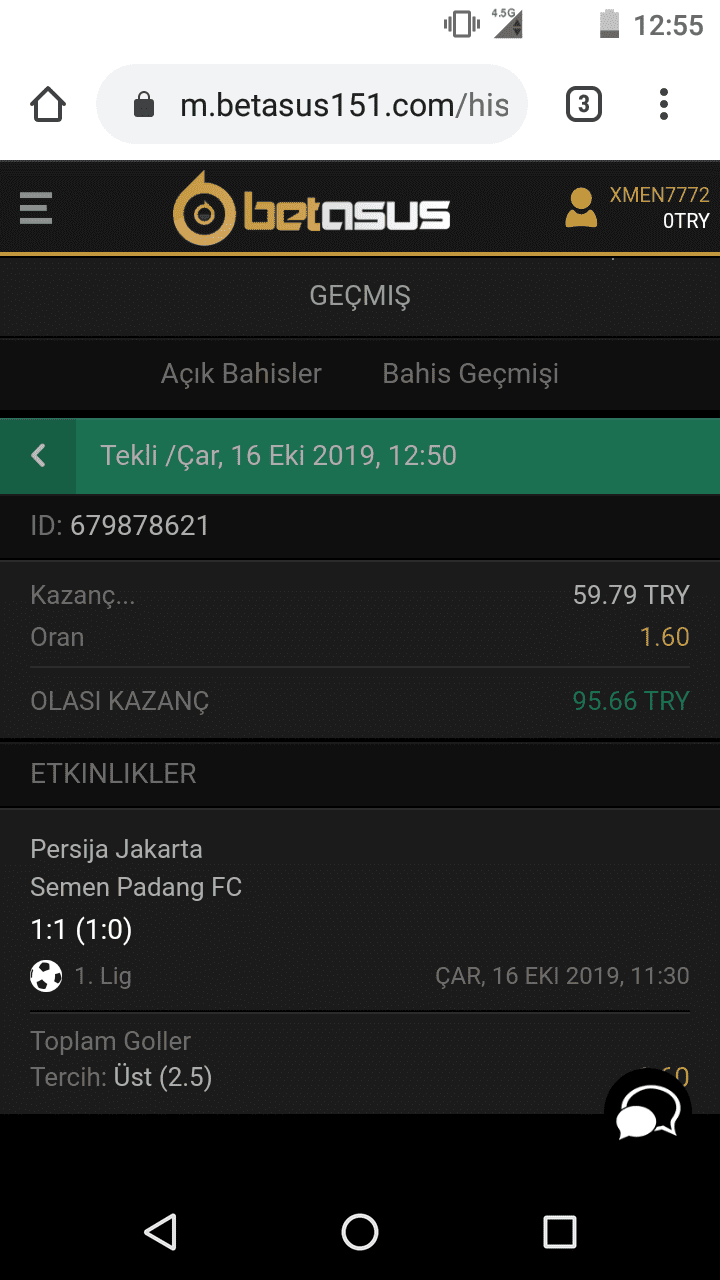Tap the Betasus logo to go home
This screenshot has height=1280, width=720.
pyautogui.click(x=311, y=209)
